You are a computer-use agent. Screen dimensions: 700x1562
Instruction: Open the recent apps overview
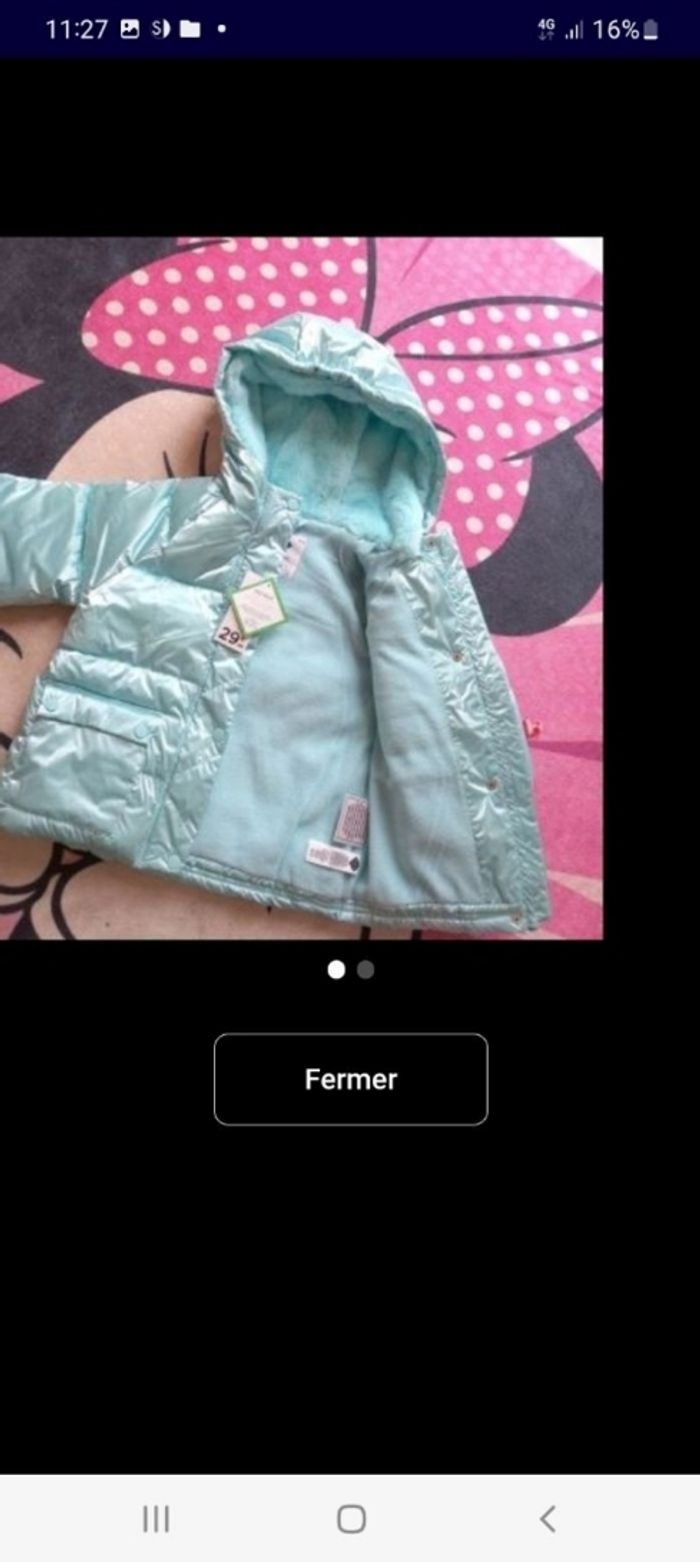coord(156,1519)
